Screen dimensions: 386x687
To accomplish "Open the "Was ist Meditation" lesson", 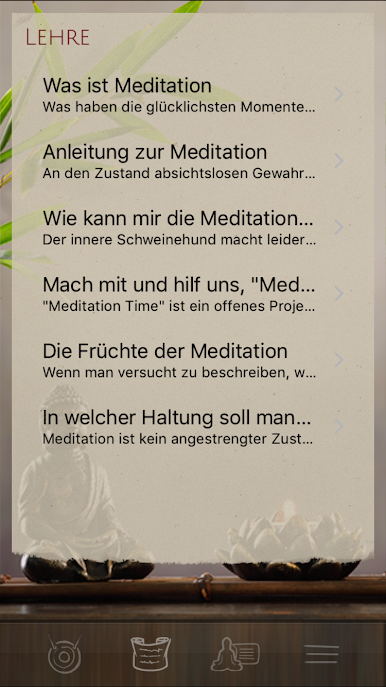I will [193, 95].
